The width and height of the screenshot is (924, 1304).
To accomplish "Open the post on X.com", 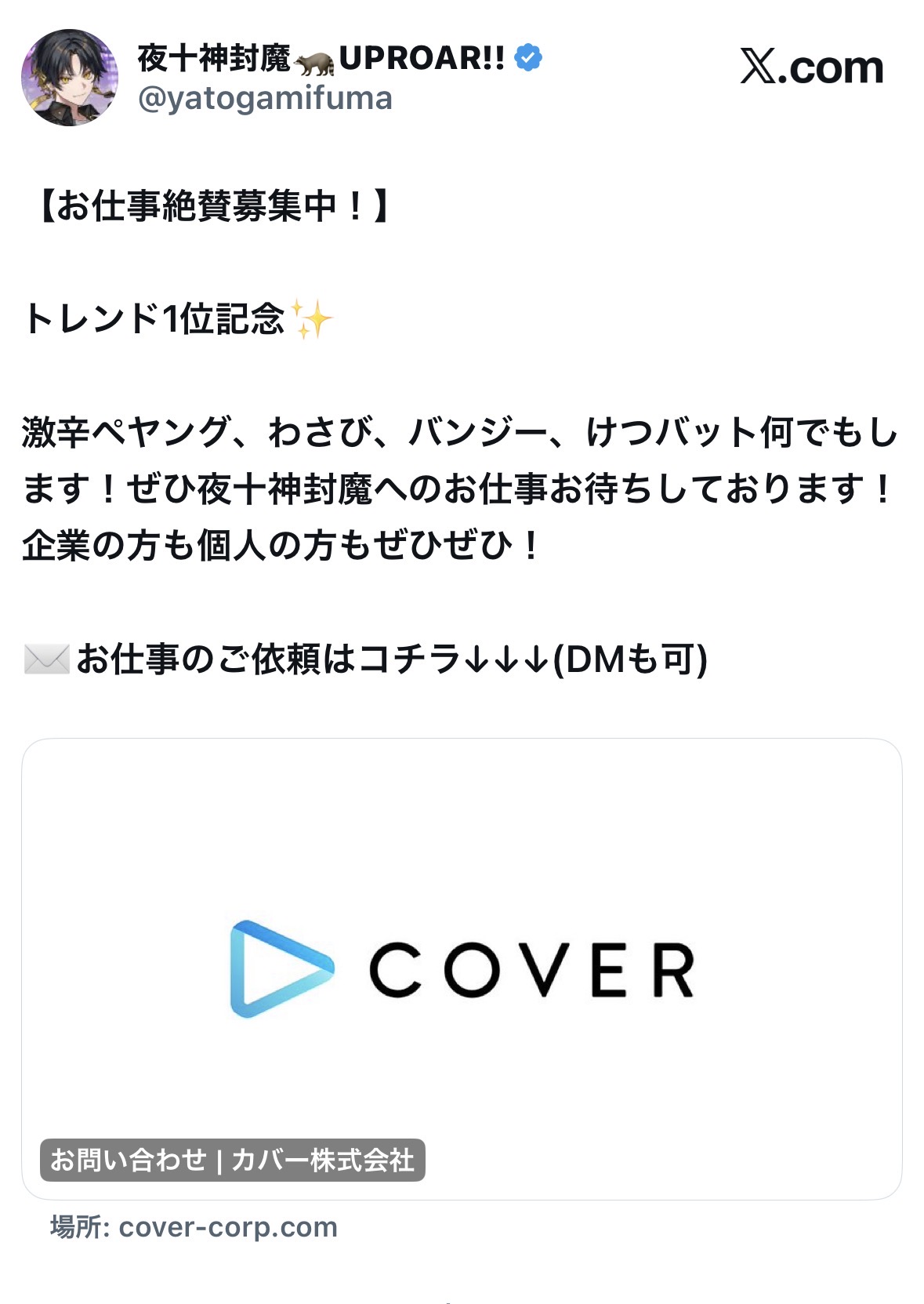I will (x=811, y=67).
